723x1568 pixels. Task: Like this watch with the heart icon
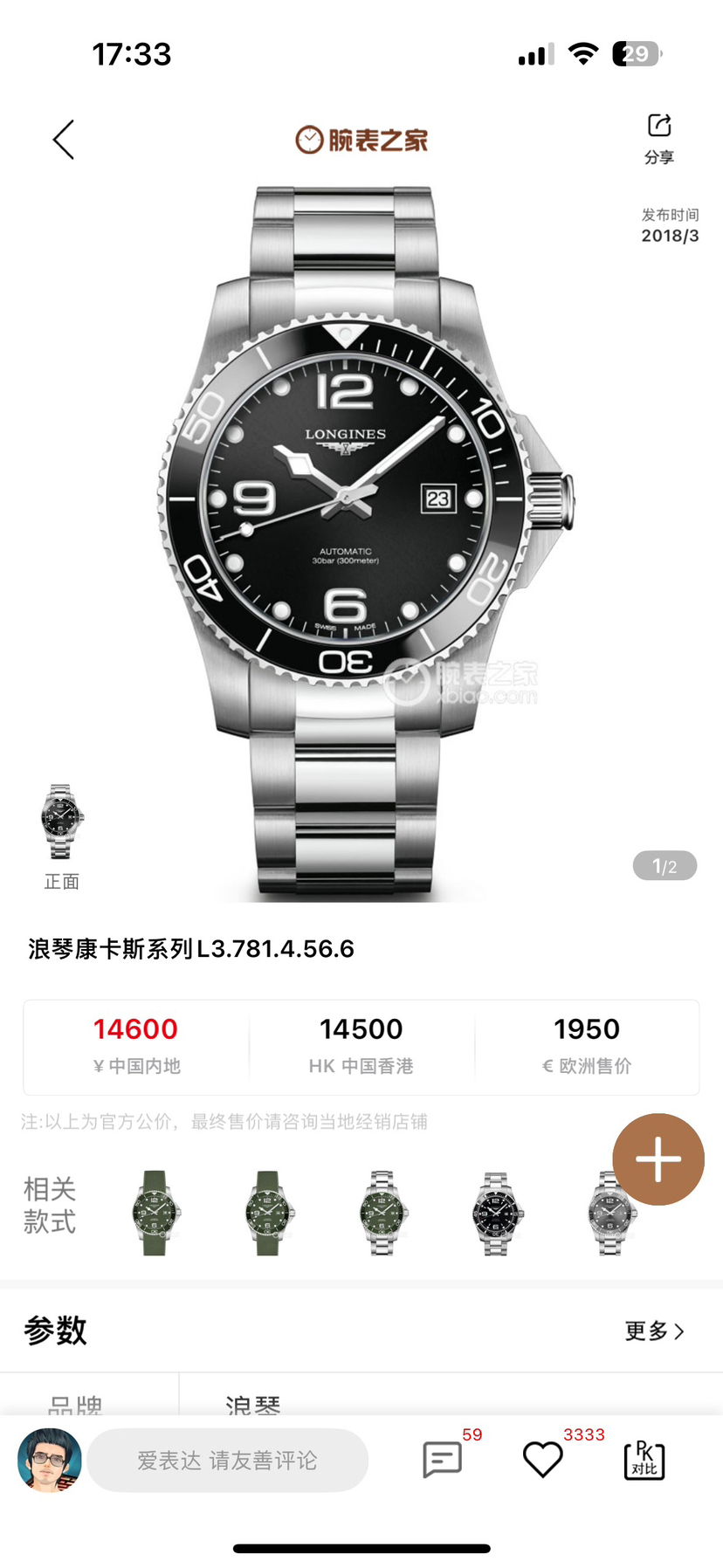pyautogui.click(x=542, y=1460)
